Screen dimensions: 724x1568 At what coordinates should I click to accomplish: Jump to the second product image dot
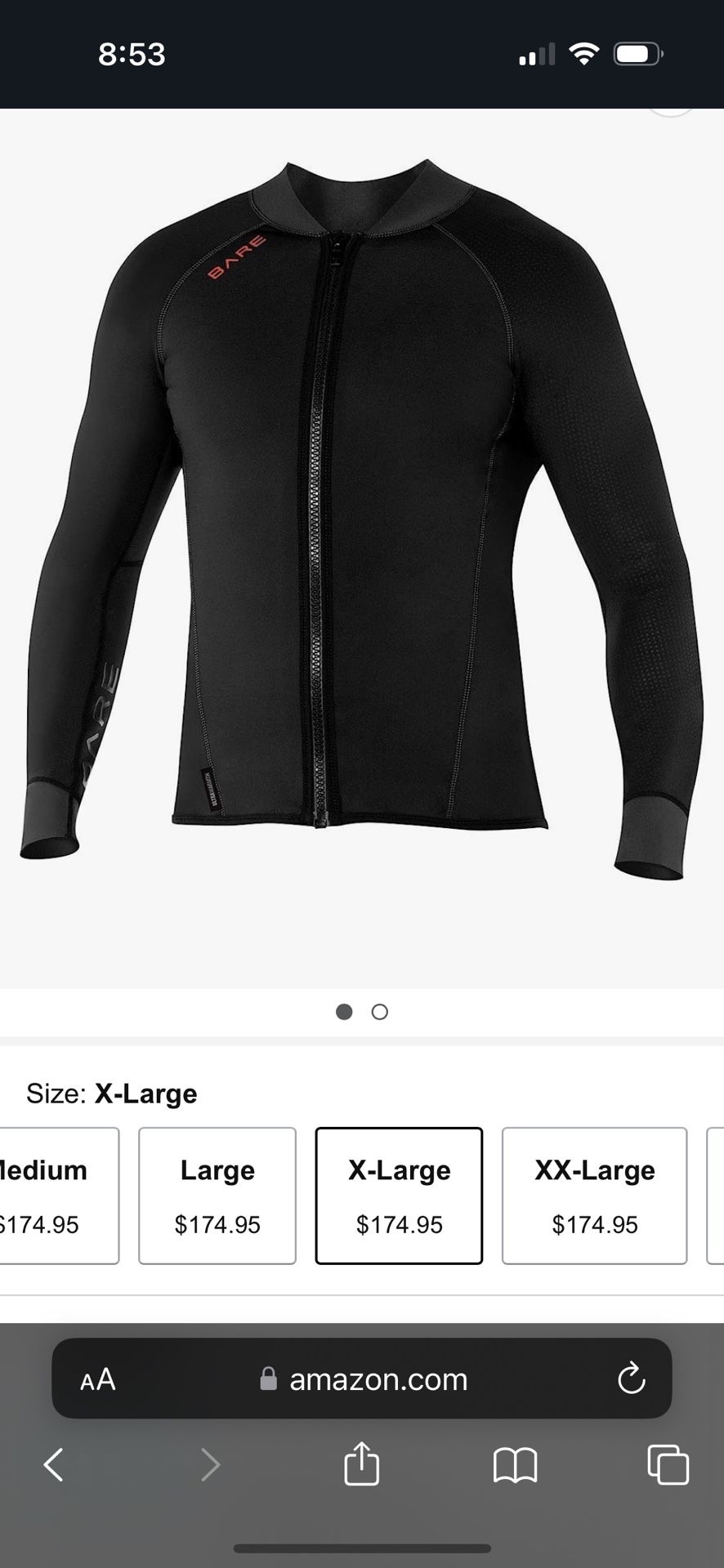[380, 1012]
